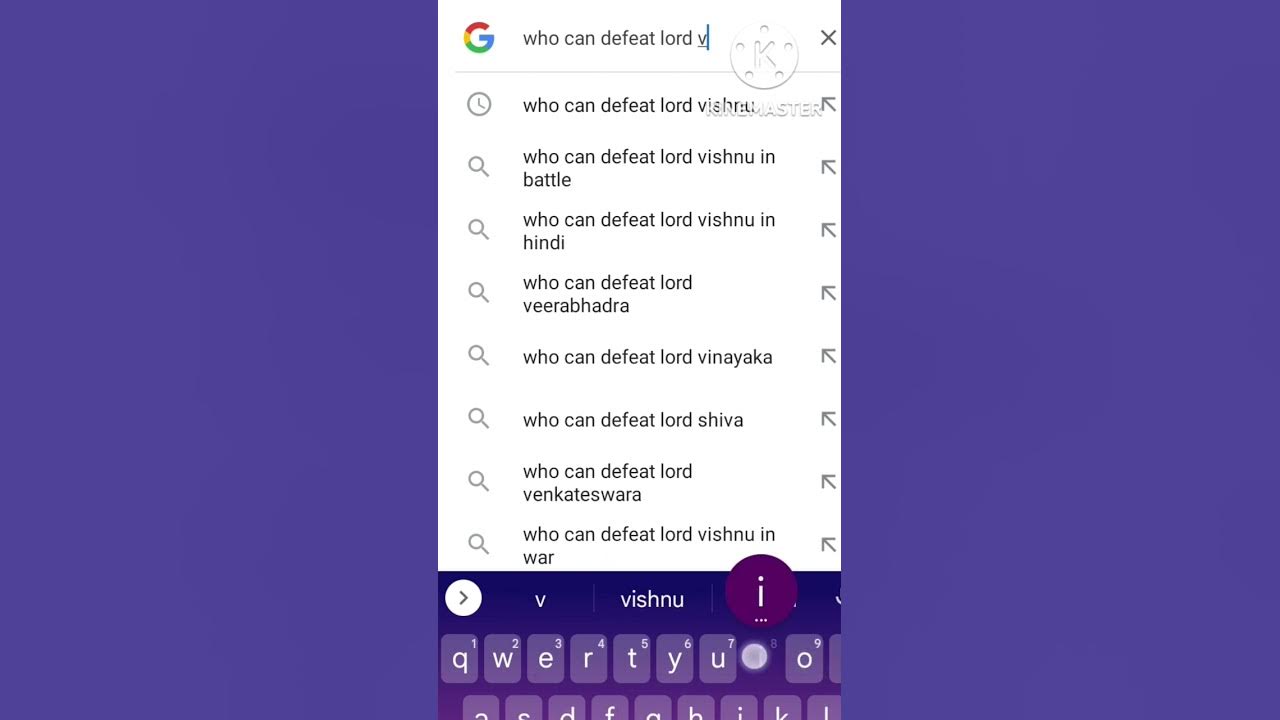Screen dimensions: 1280x720
Task: Fill query using arrow beside 'vishnu in battle'
Action: pos(828,168)
